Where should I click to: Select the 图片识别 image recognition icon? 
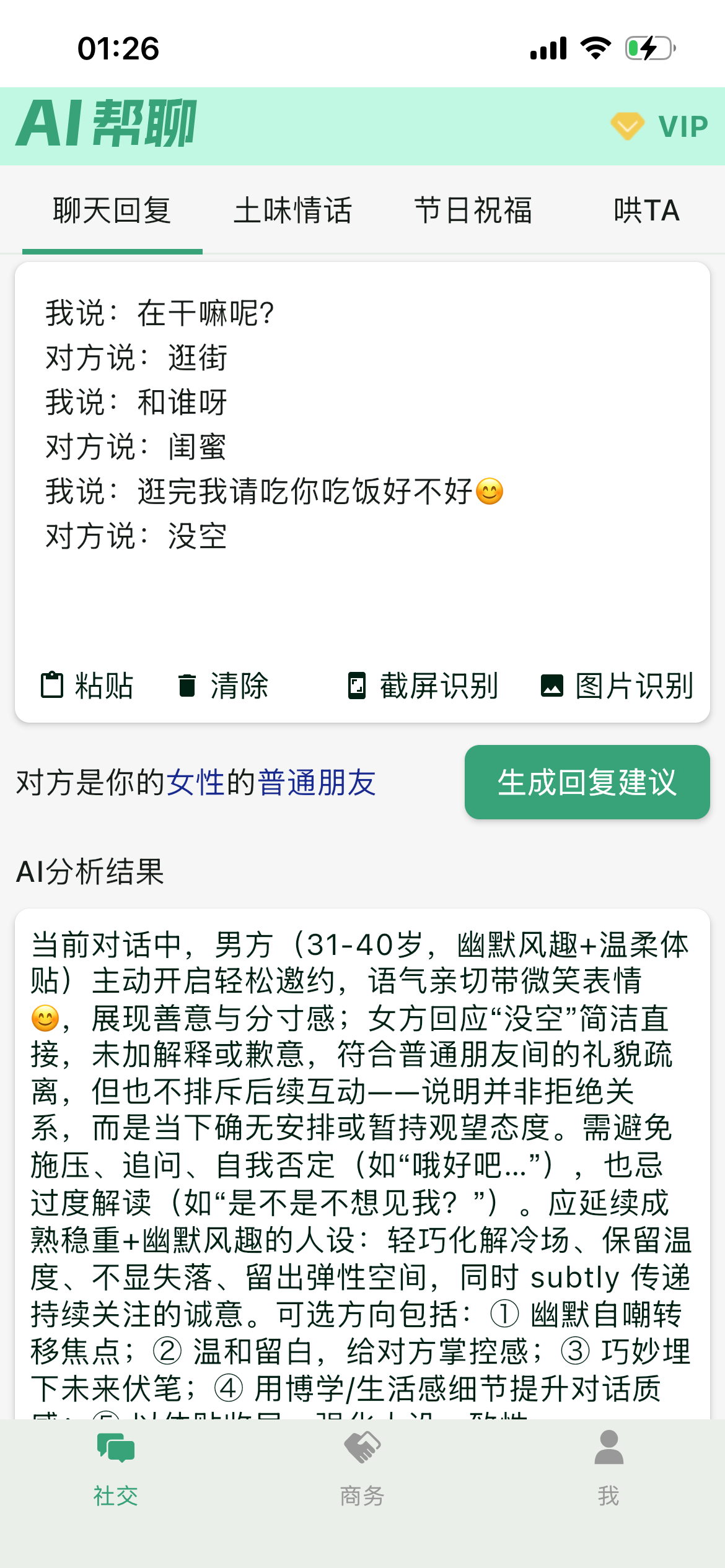click(553, 684)
